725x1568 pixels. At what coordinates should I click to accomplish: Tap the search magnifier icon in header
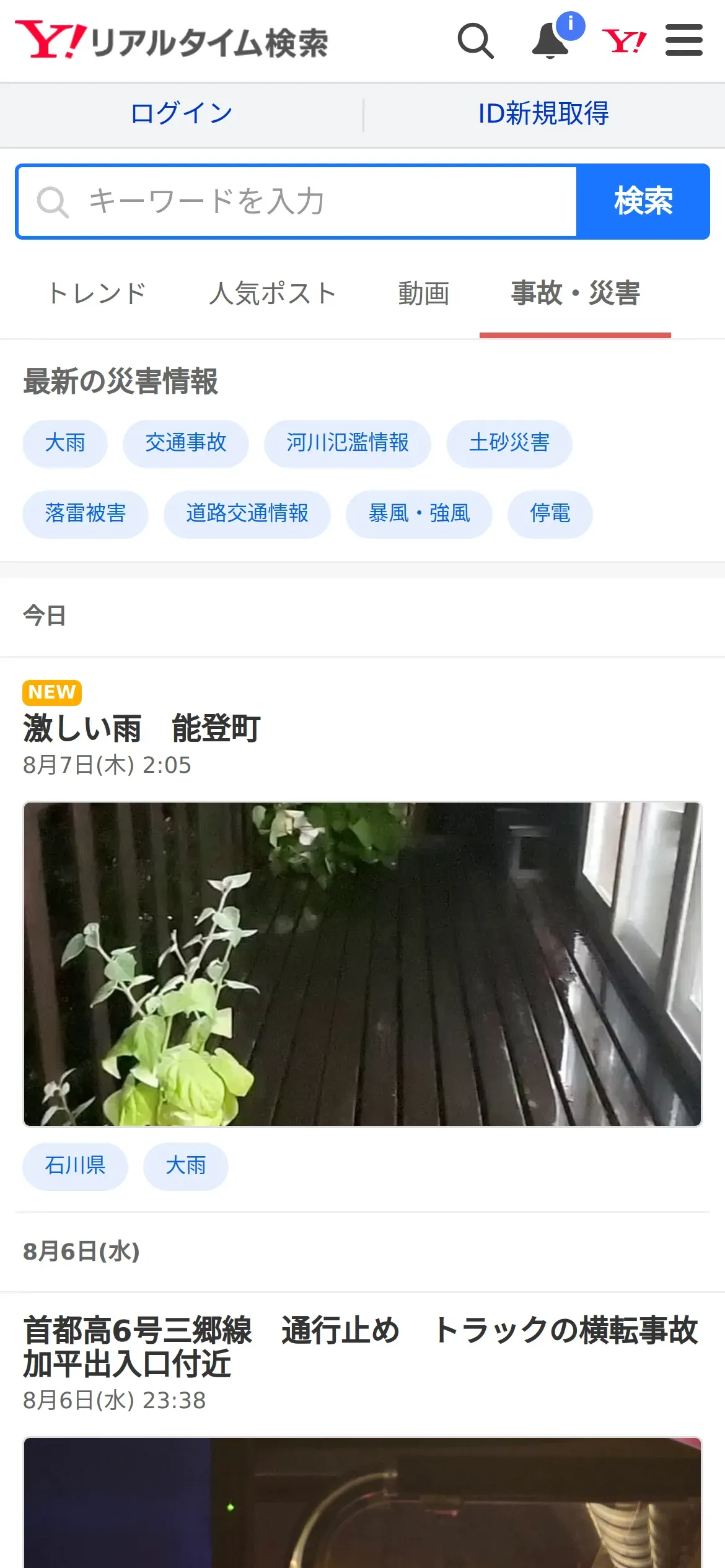tap(475, 41)
